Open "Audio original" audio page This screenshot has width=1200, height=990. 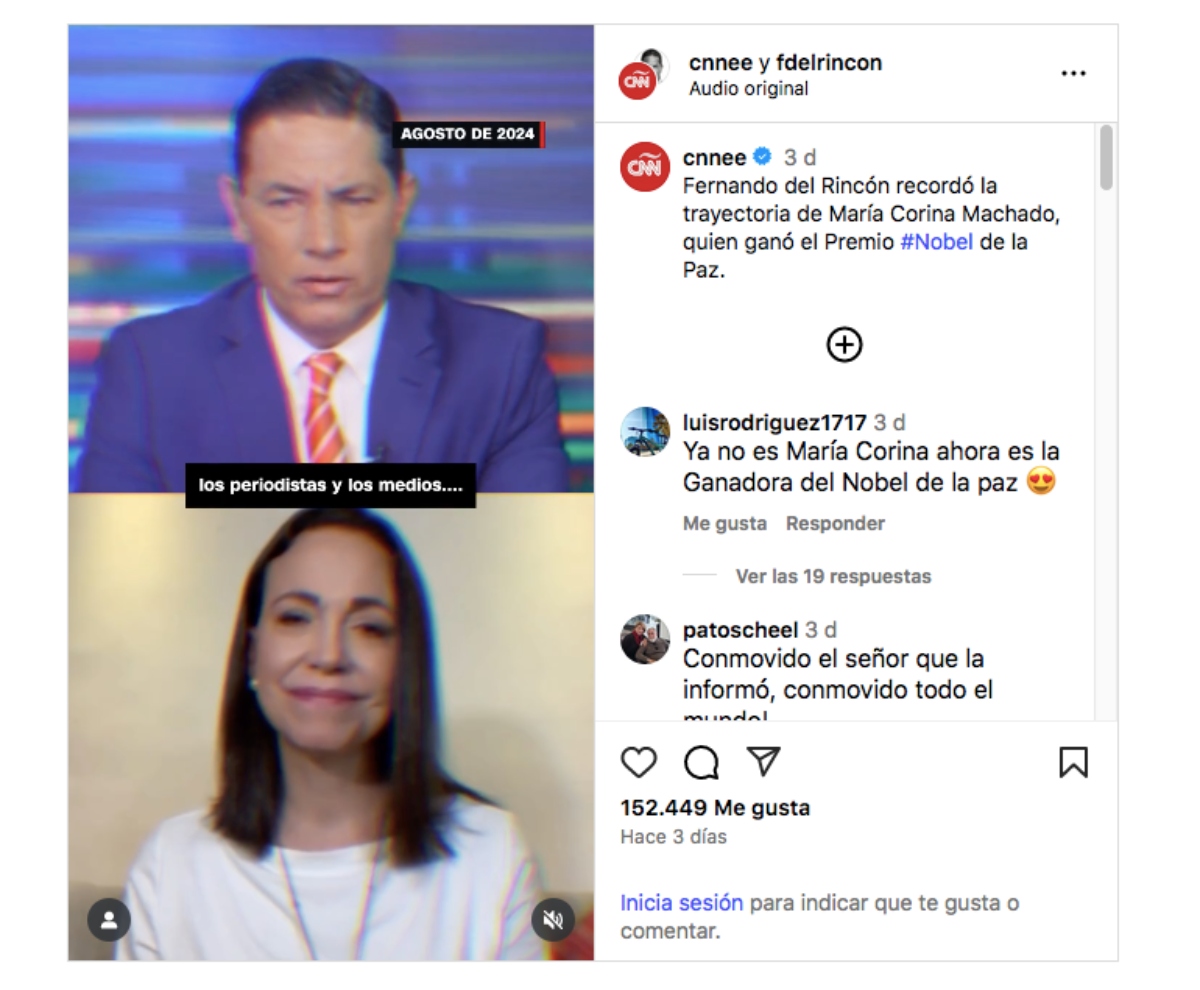tap(748, 89)
